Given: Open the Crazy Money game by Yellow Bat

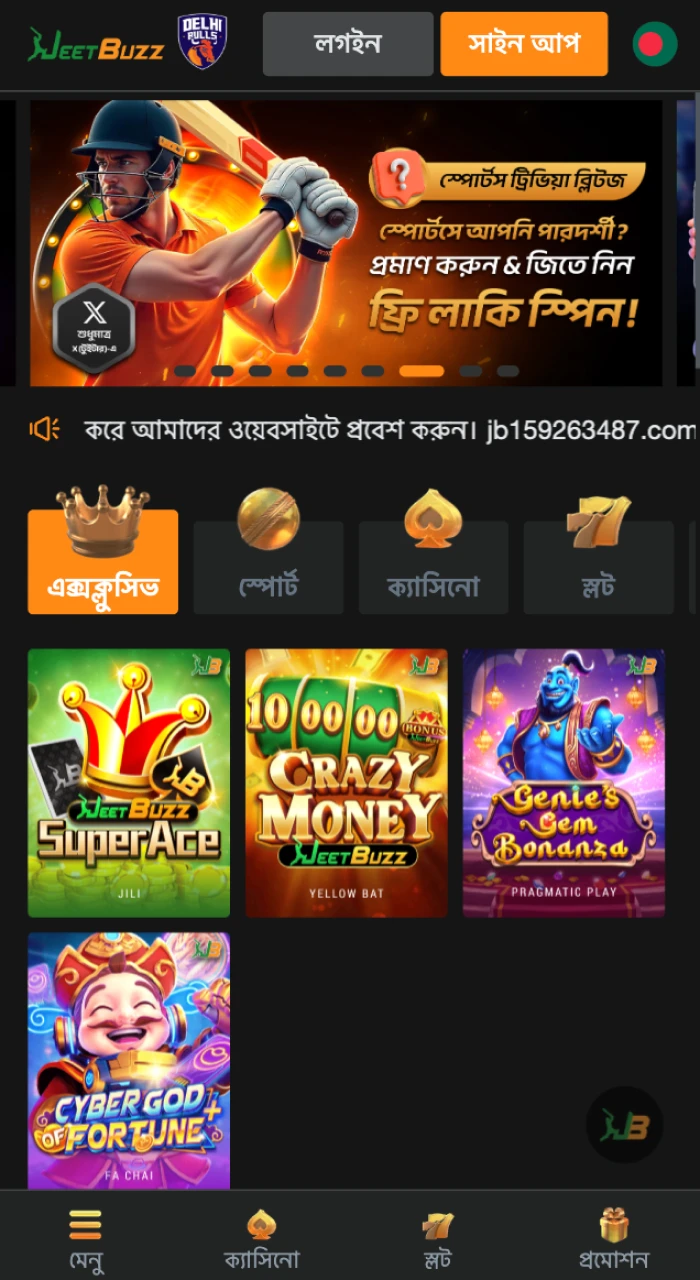Looking at the screenshot, I should (x=346, y=783).
